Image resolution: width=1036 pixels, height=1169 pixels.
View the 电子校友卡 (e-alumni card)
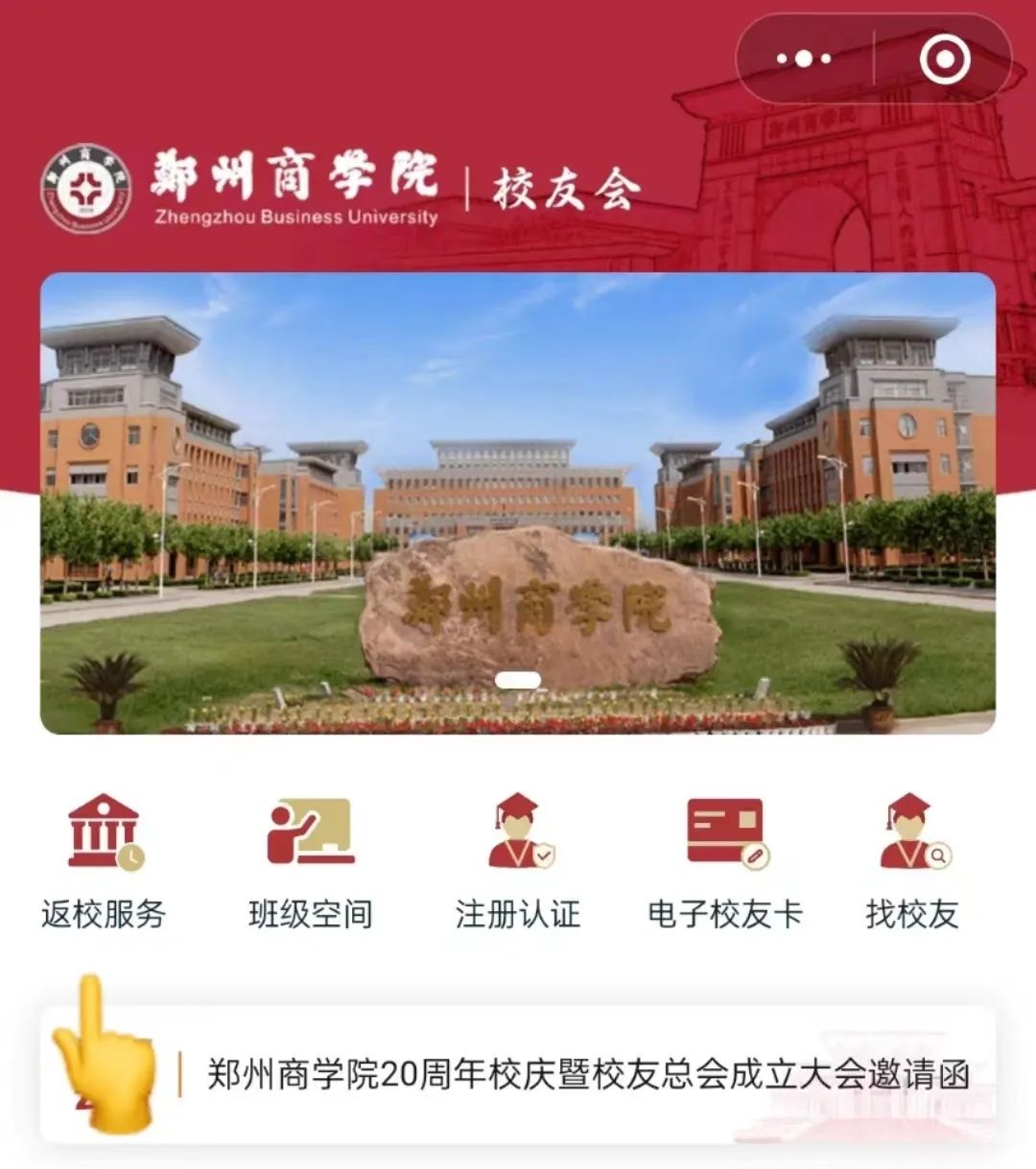(x=725, y=859)
